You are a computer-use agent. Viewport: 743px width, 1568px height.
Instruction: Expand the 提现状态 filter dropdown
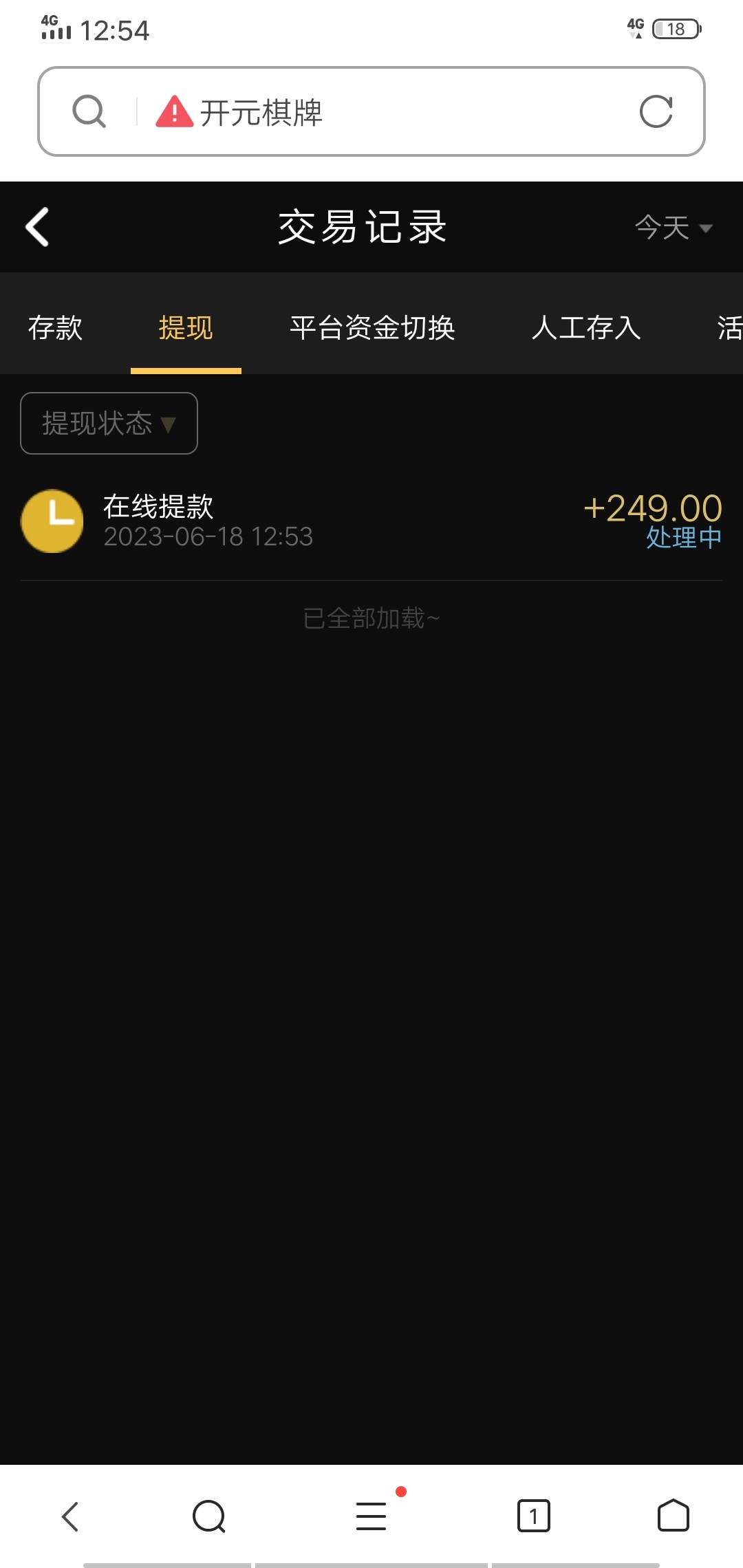tap(109, 423)
